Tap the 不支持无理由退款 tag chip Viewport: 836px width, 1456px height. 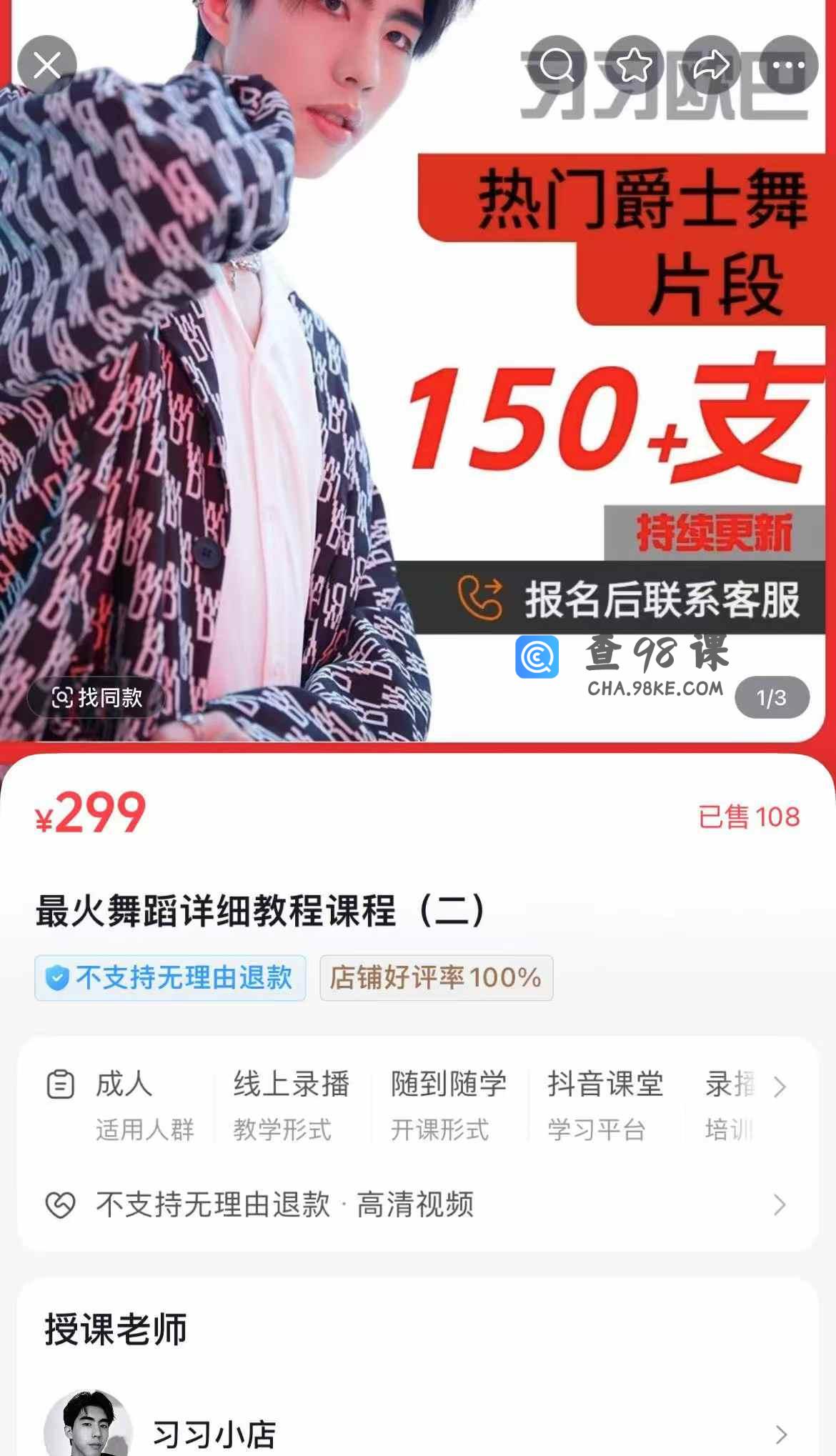click(x=170, y=978)
